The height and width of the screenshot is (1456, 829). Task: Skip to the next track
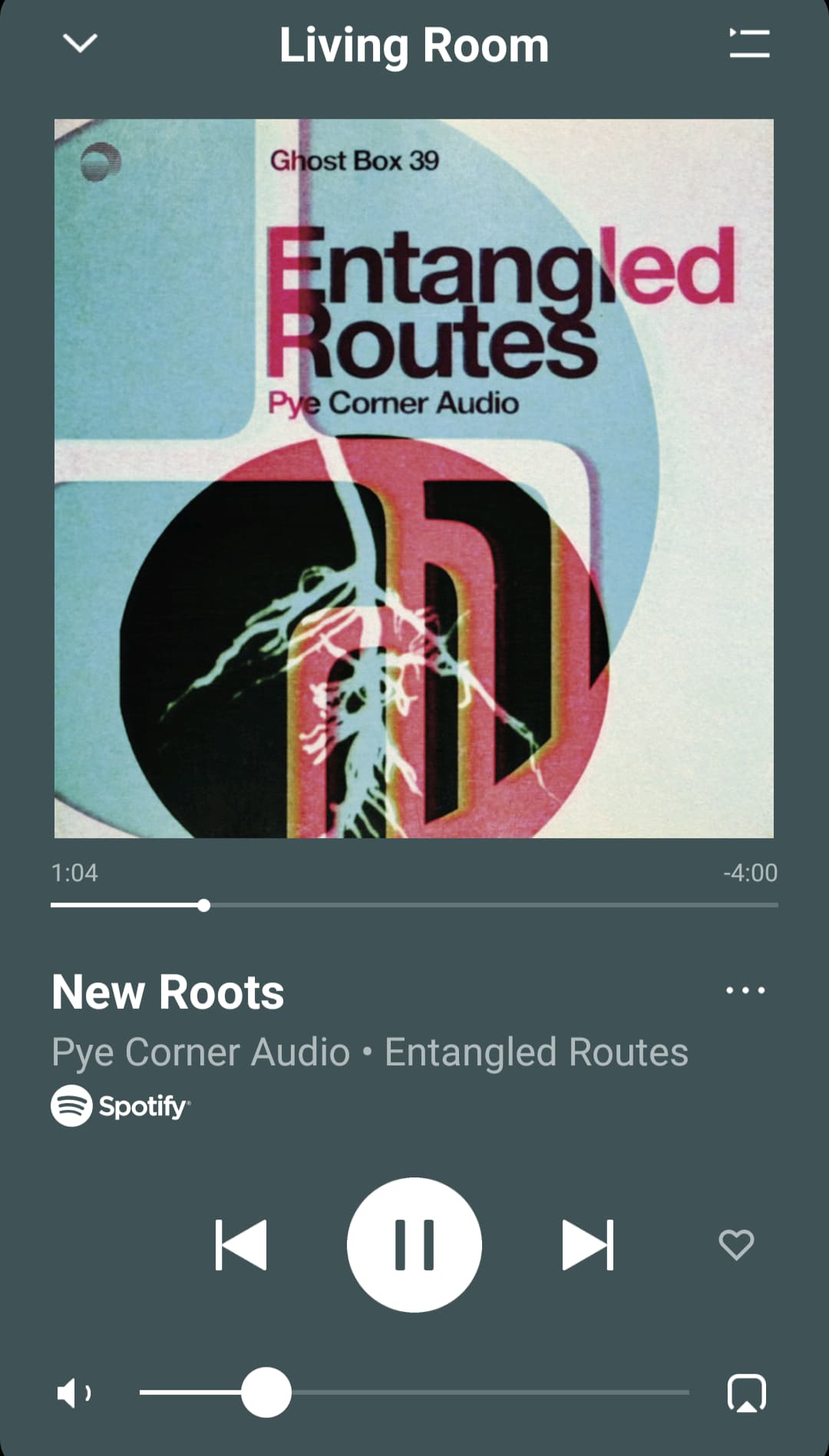click(x=588, y=1244)
